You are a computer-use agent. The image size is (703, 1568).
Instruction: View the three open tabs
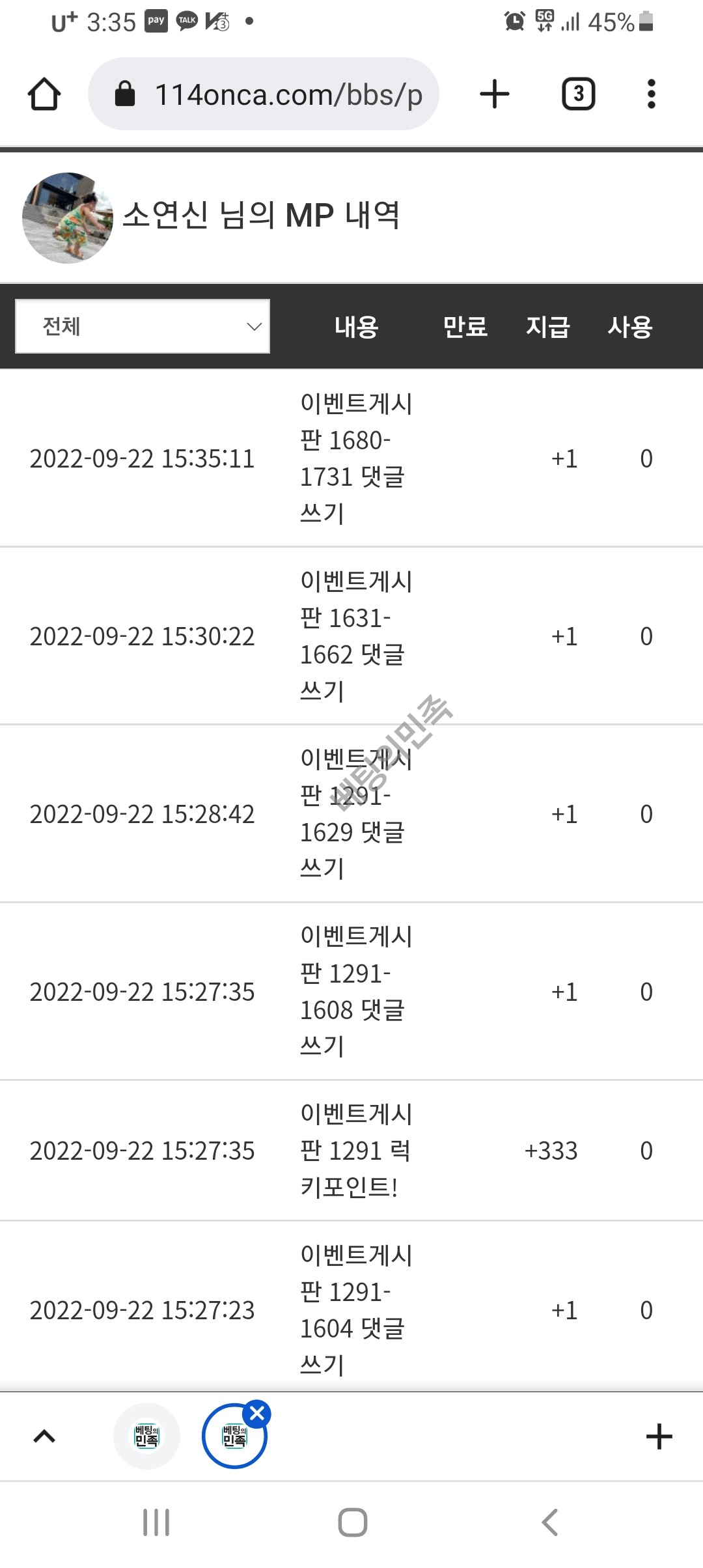(578, 94)
